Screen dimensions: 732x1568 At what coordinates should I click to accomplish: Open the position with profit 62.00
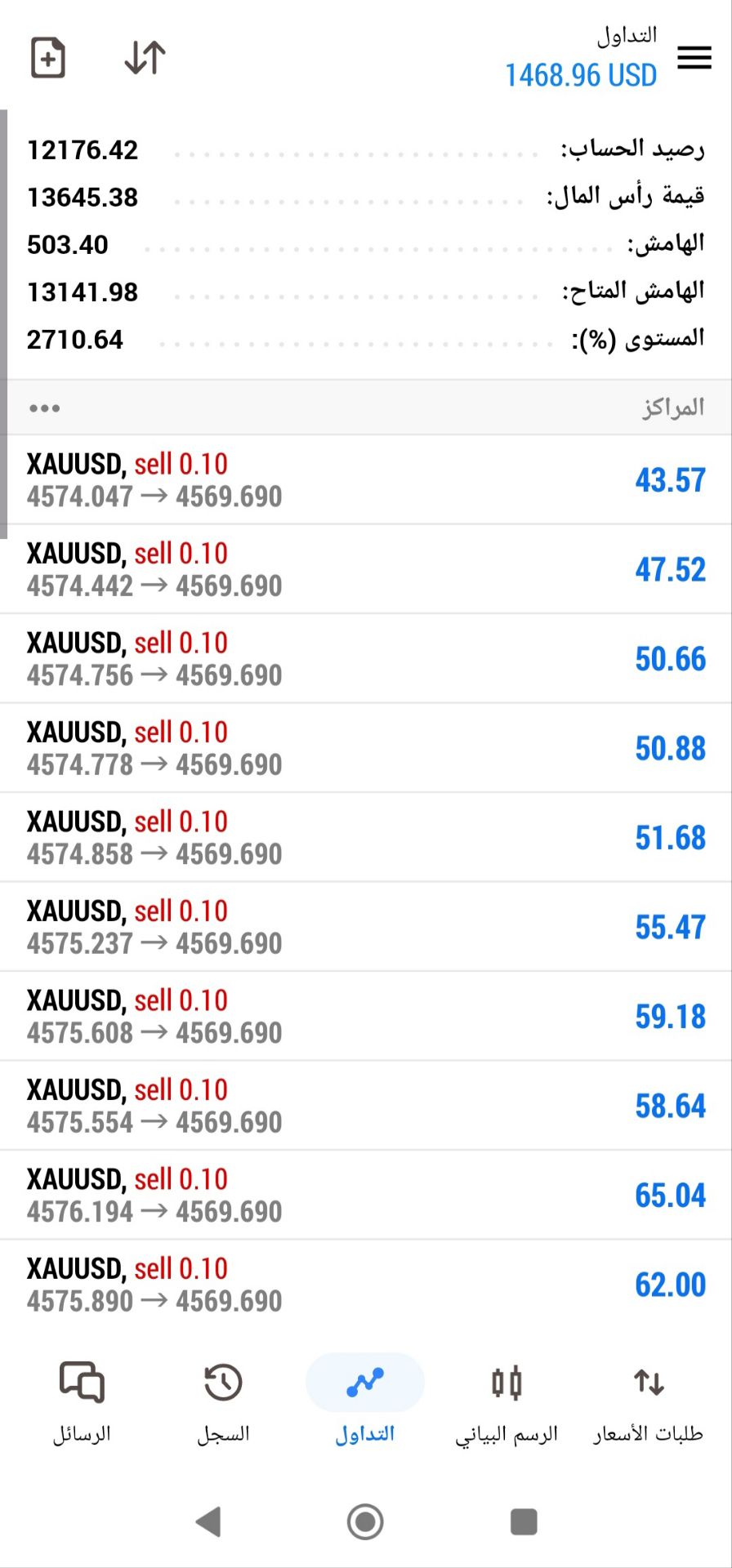[x=366, y=1285]
